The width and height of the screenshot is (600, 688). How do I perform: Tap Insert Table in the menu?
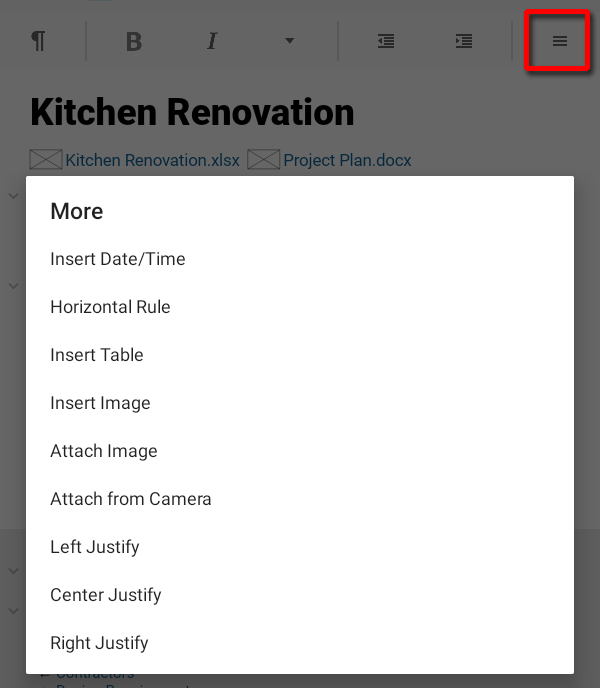pyautogui.click(x=97, y=355)
